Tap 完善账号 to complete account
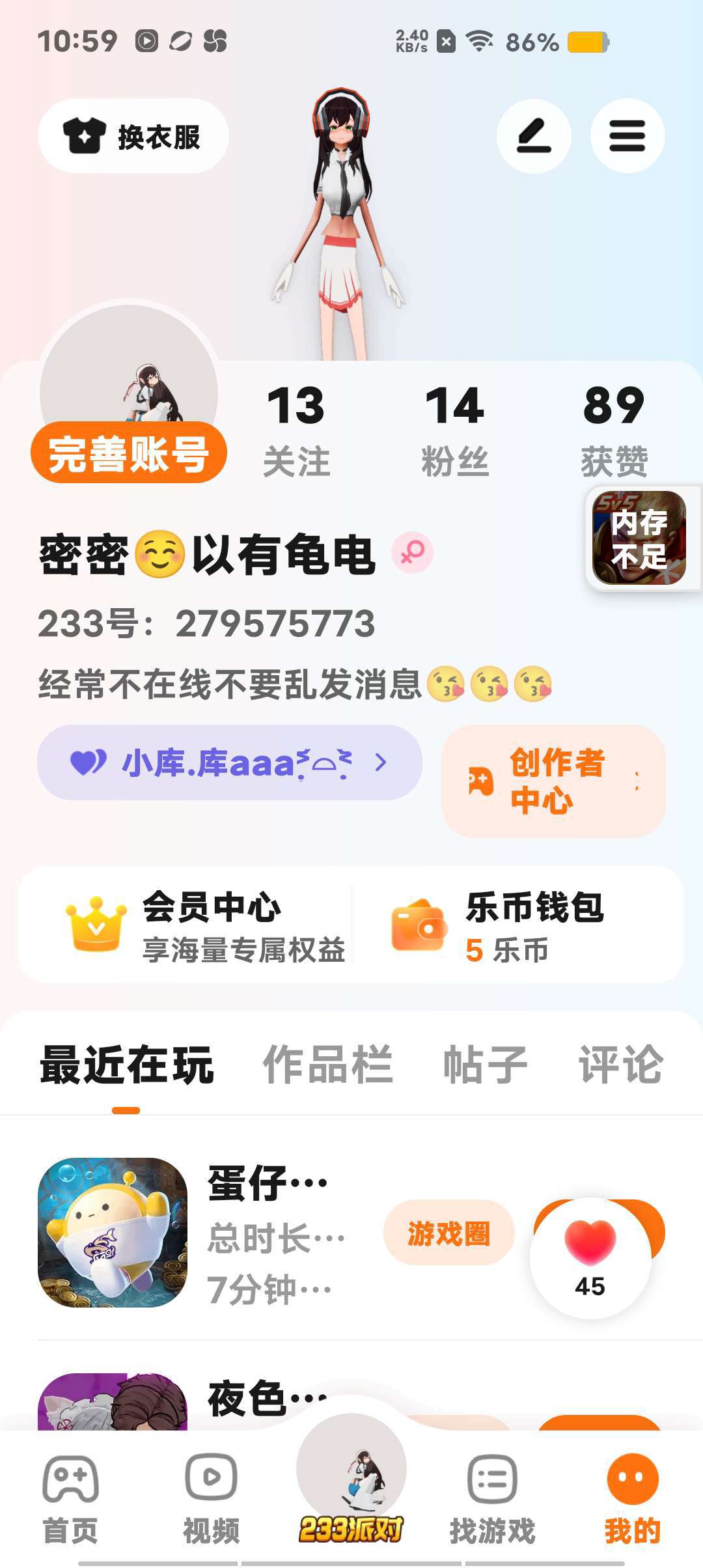703x1568 pixels. pyautogui.click(x=129, y=453)
